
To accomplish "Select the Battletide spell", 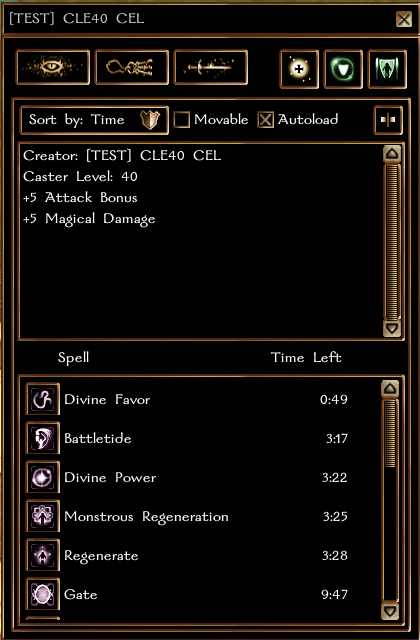I will pos(187,438).
